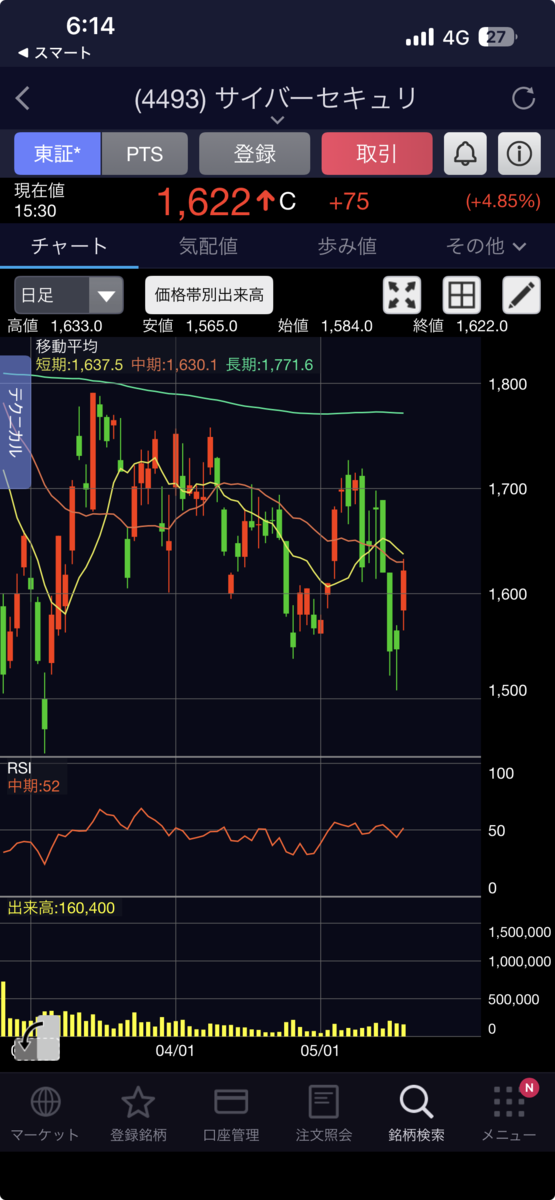The height and width of the screenshot is (1200, 555).
Task: Open the 日足 timeframe dropdown
Action: click(x=69, y=295)
